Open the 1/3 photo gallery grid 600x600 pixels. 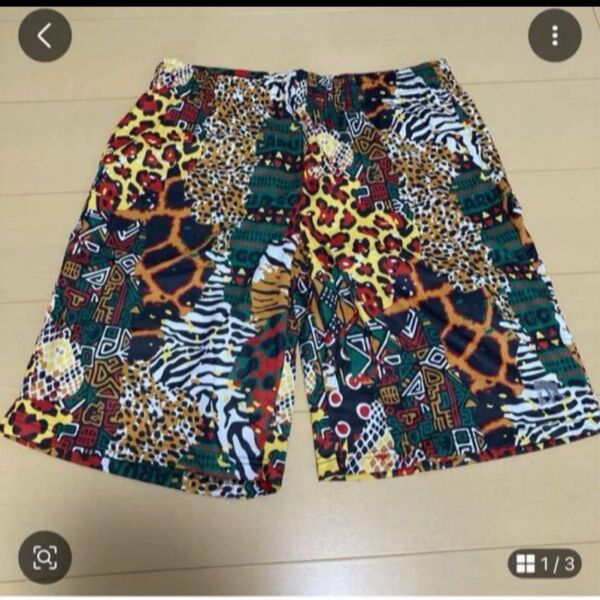coord(544,562)
